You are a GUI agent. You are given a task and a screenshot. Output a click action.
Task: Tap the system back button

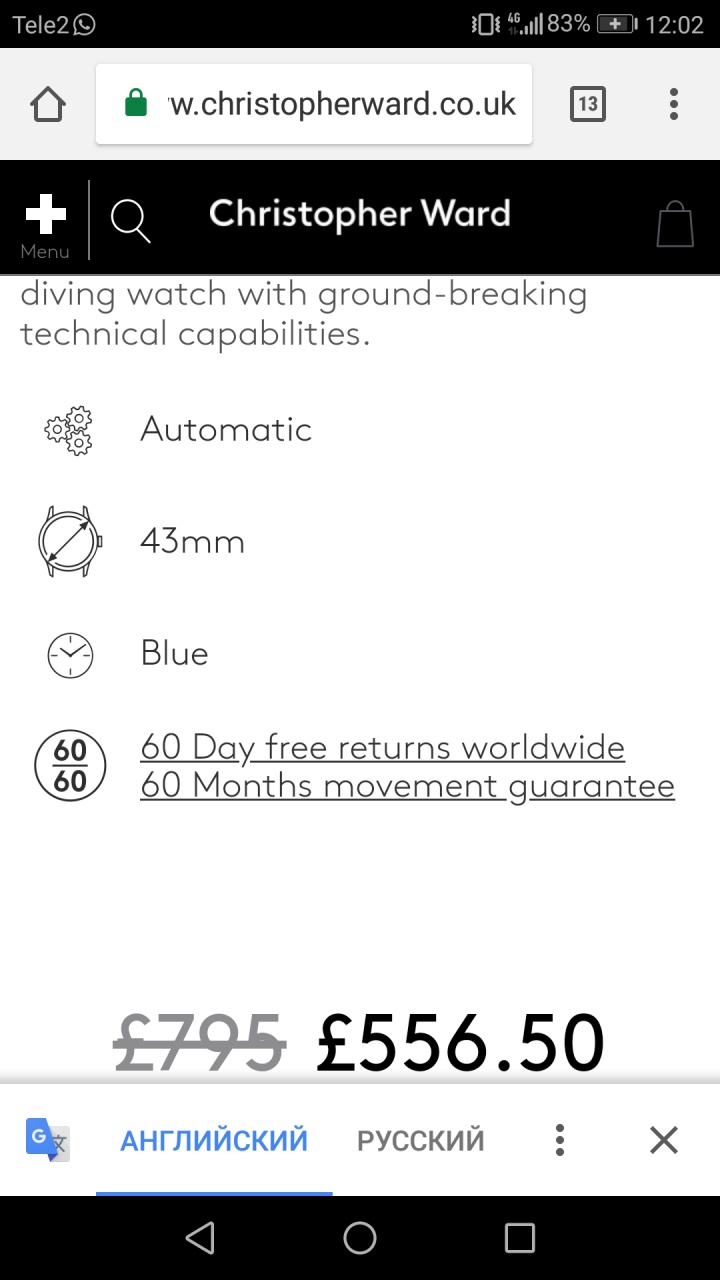point(200,1238)
